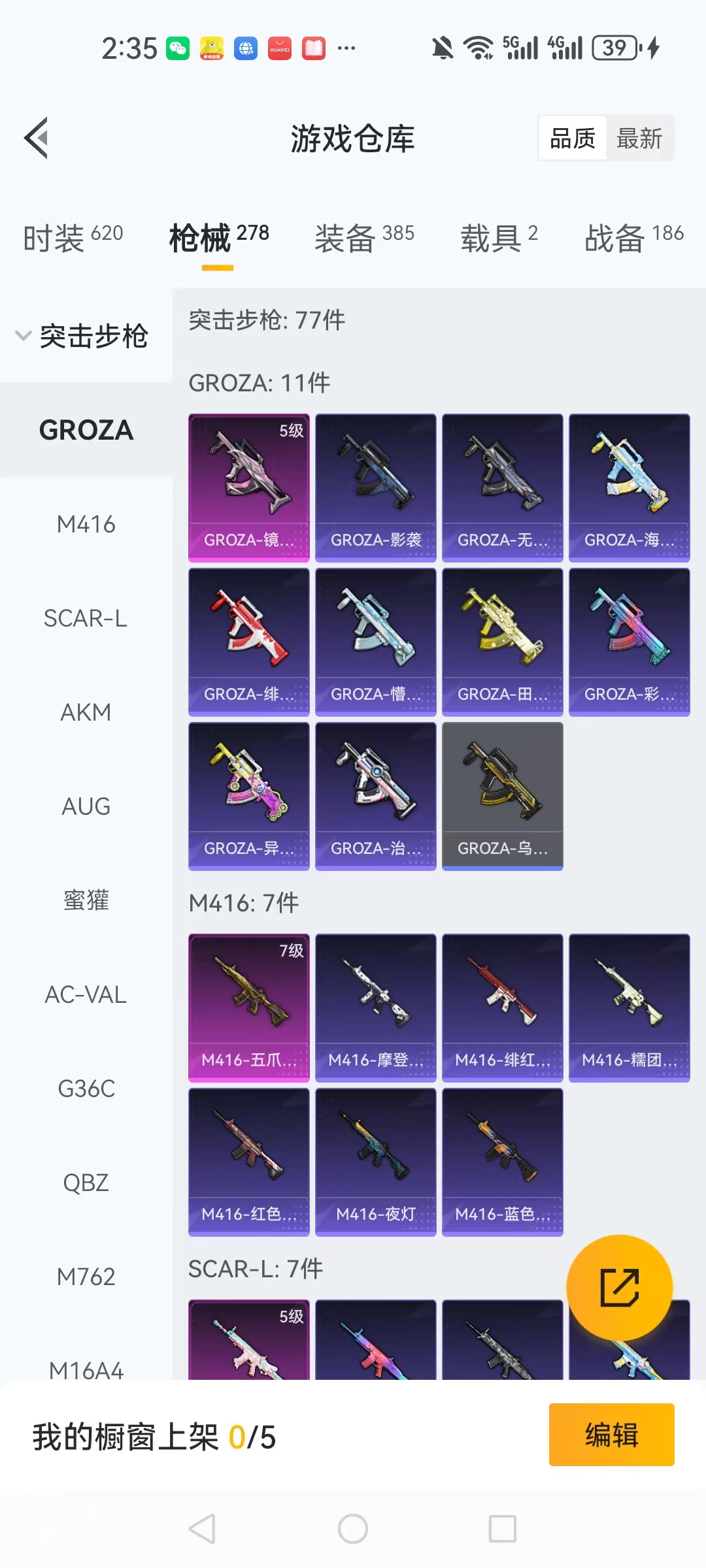Open the 载具 tab
The image size is (706, 1568).
point(499,238)
